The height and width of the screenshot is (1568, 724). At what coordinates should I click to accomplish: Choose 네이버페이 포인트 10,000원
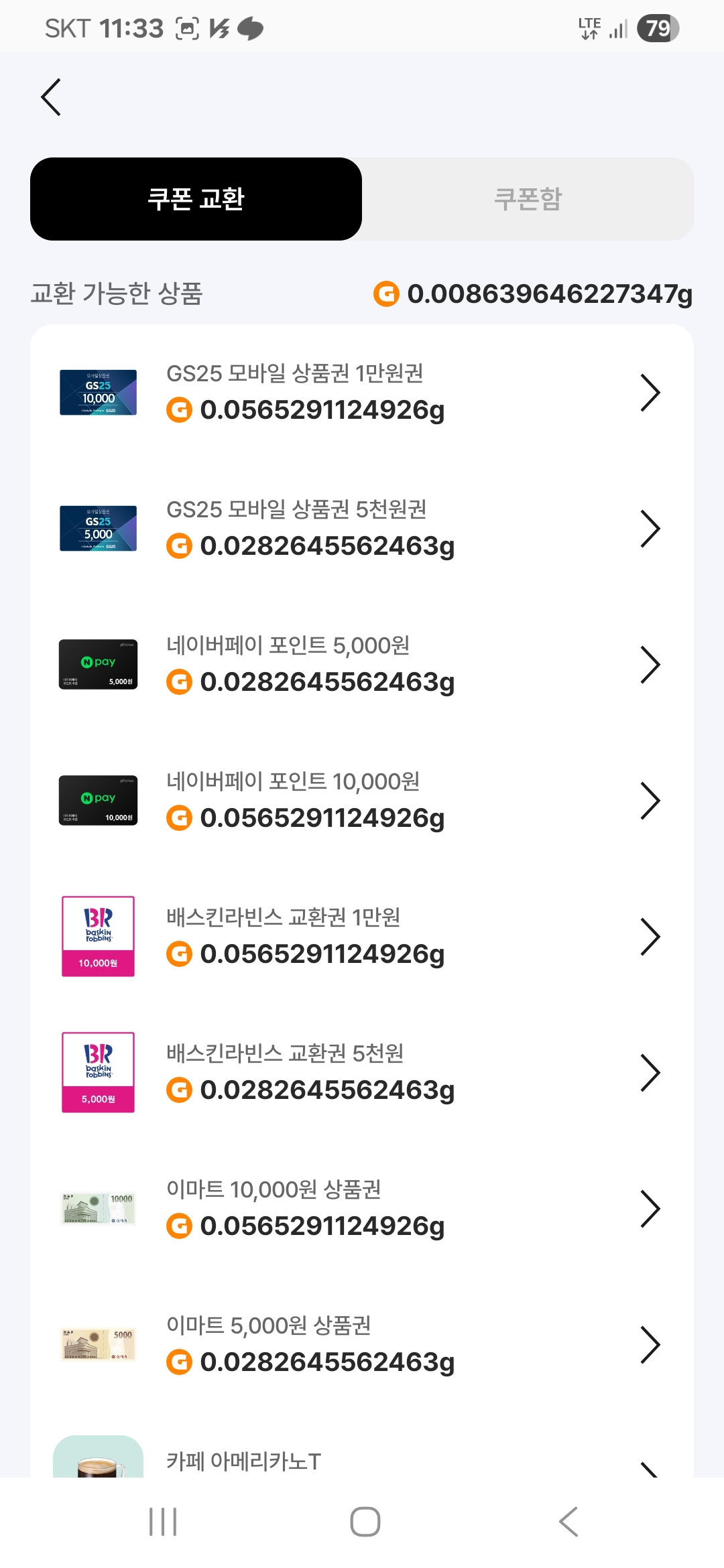[362, 801]
